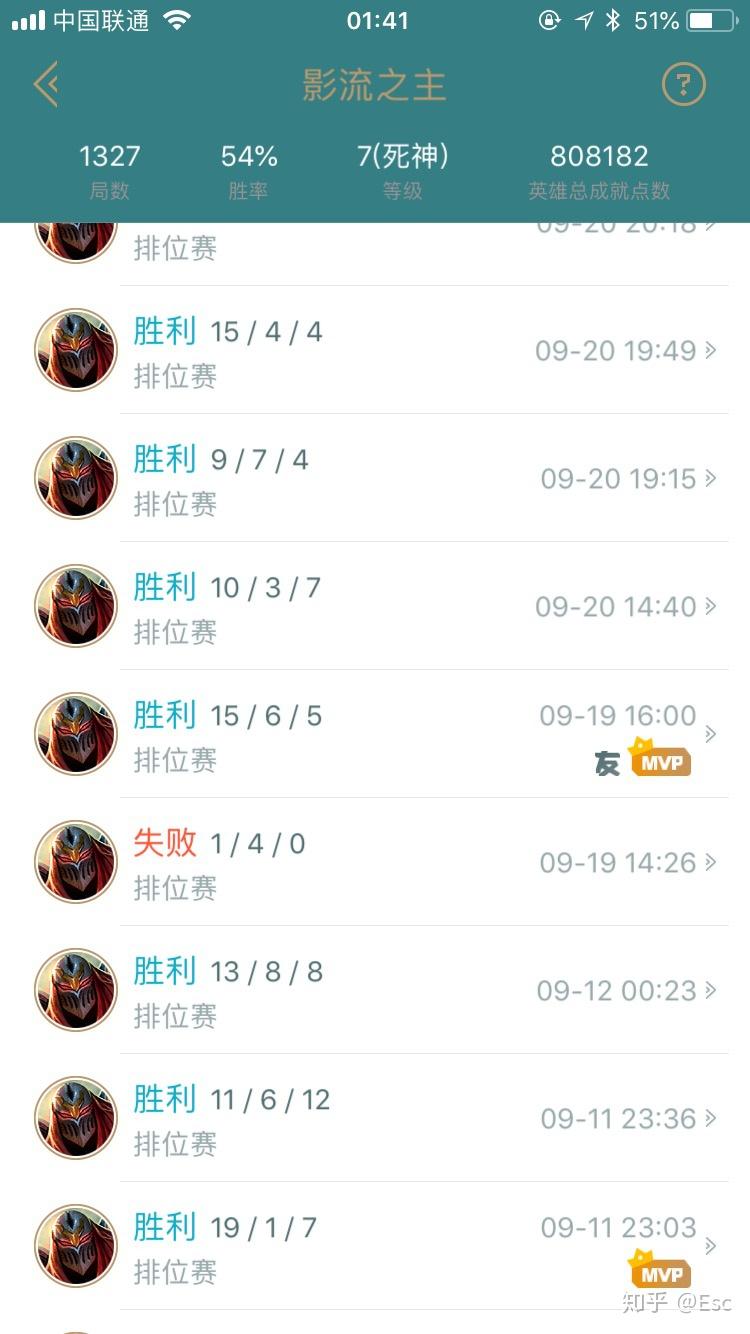Tap the 影流之主 title in the header
This screenshot has width=750, height=1334.
tap(374, 85)
